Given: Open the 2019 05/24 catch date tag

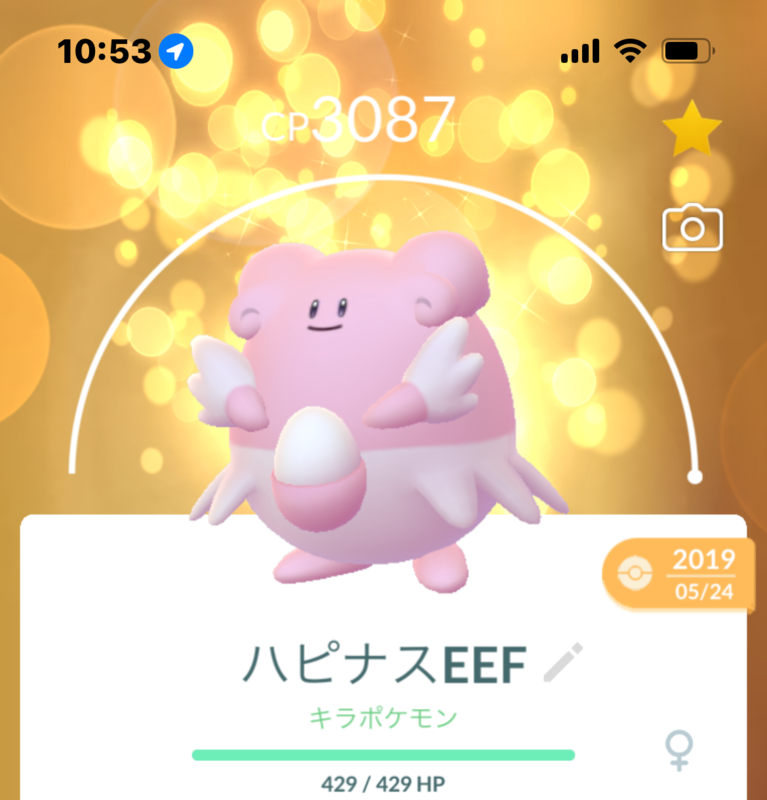Looking at the screenshot, I should (x=679, y=574).
